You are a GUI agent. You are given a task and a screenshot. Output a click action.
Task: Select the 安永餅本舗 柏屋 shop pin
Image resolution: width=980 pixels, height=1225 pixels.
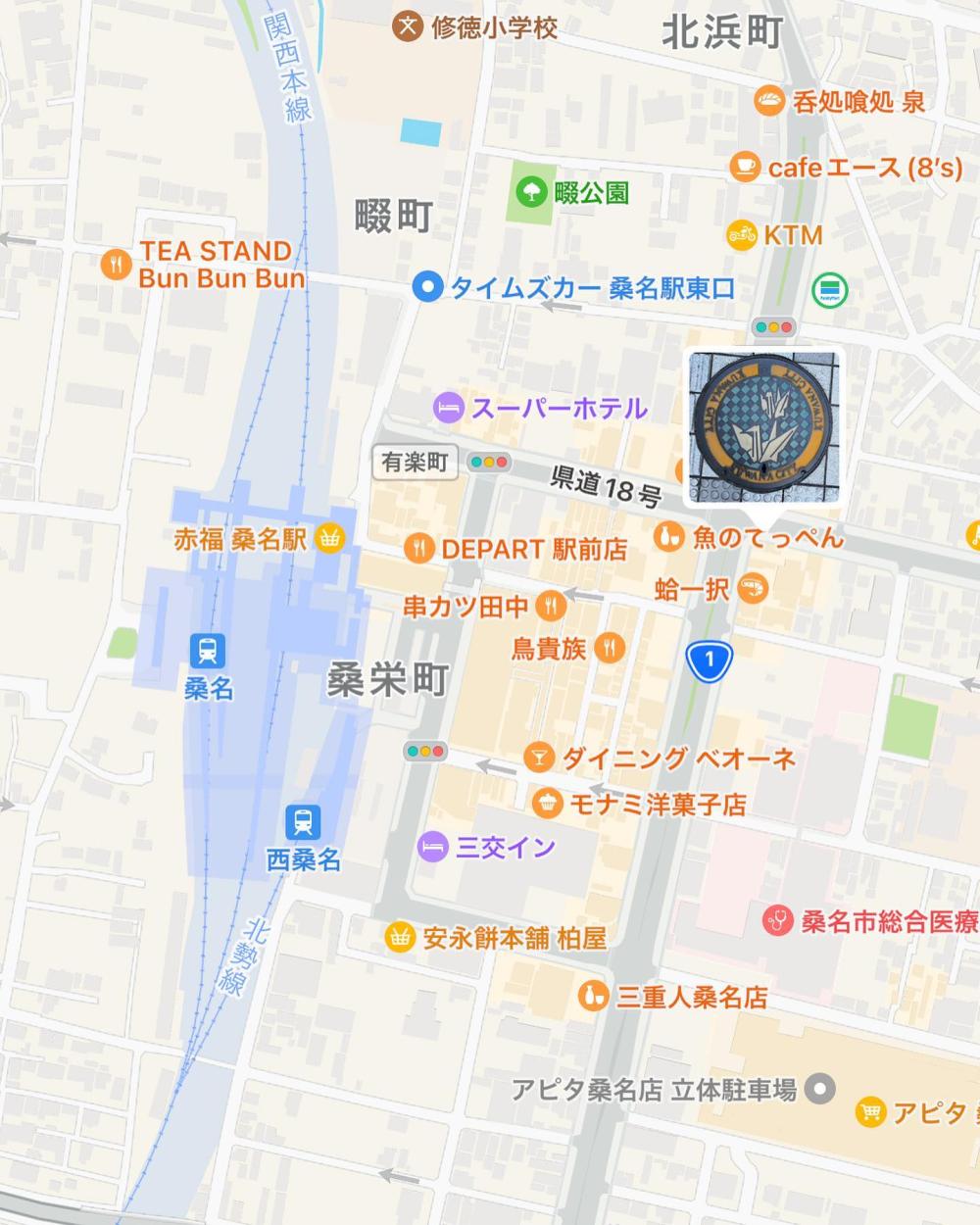coord(399,938)
